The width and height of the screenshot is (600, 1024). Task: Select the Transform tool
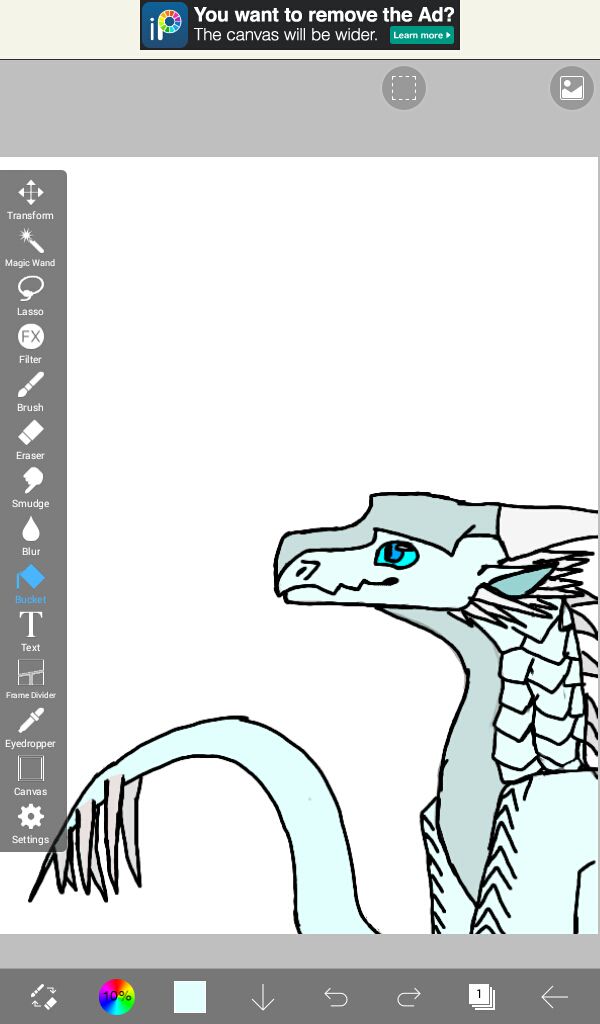click(x=30, y=198)
